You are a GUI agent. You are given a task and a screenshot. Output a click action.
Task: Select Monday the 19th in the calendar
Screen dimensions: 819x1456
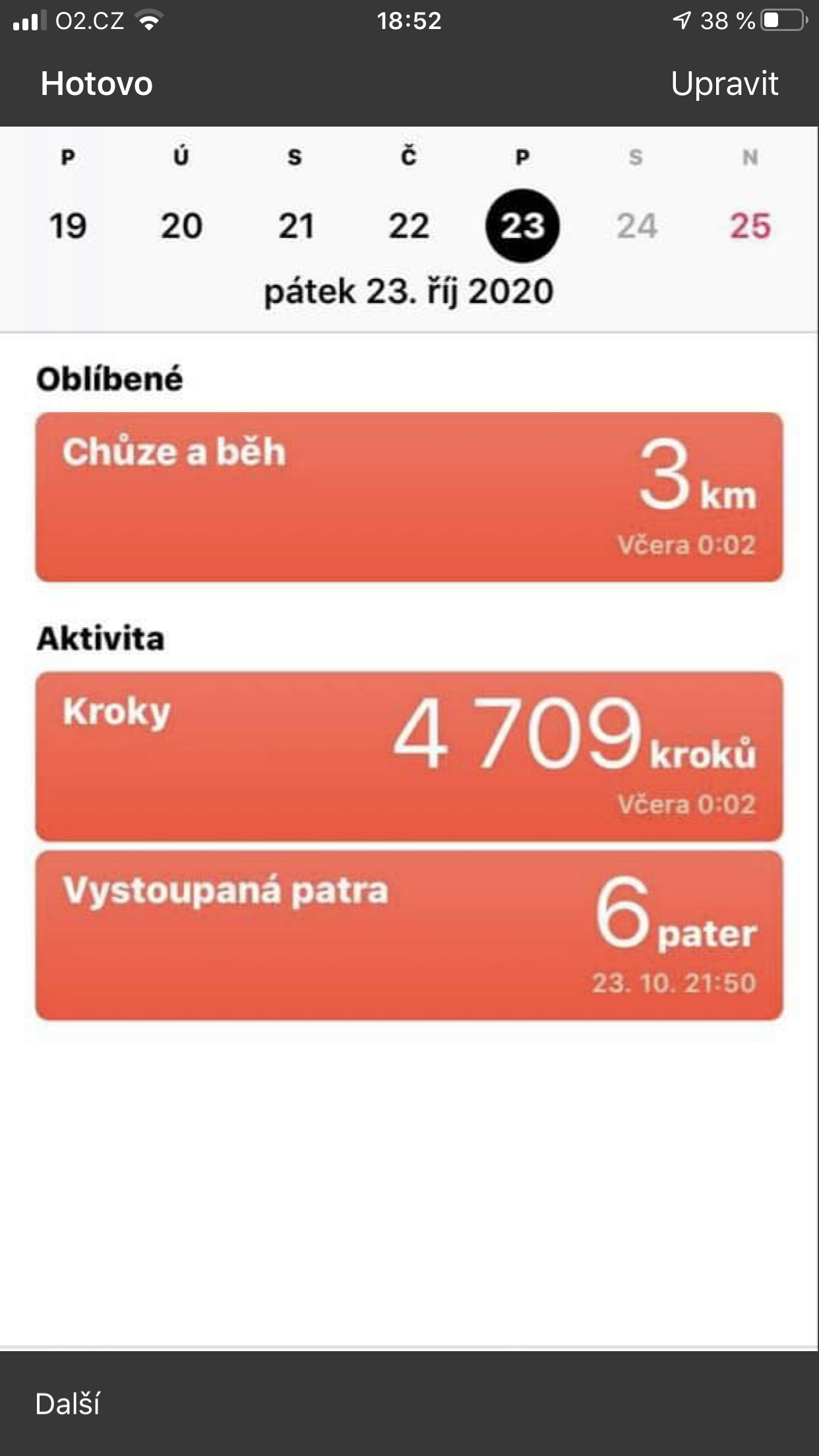point(68,226)
